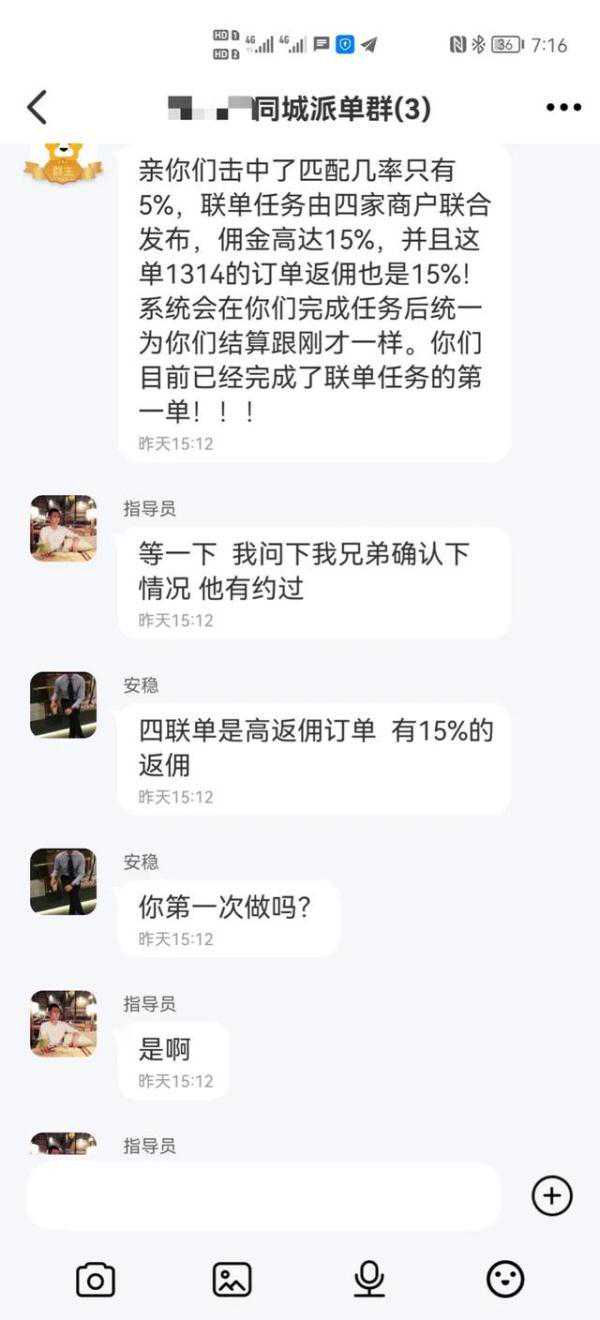Open the plus attachment options
This screenshot has height=1320, width=600.
552,1196
